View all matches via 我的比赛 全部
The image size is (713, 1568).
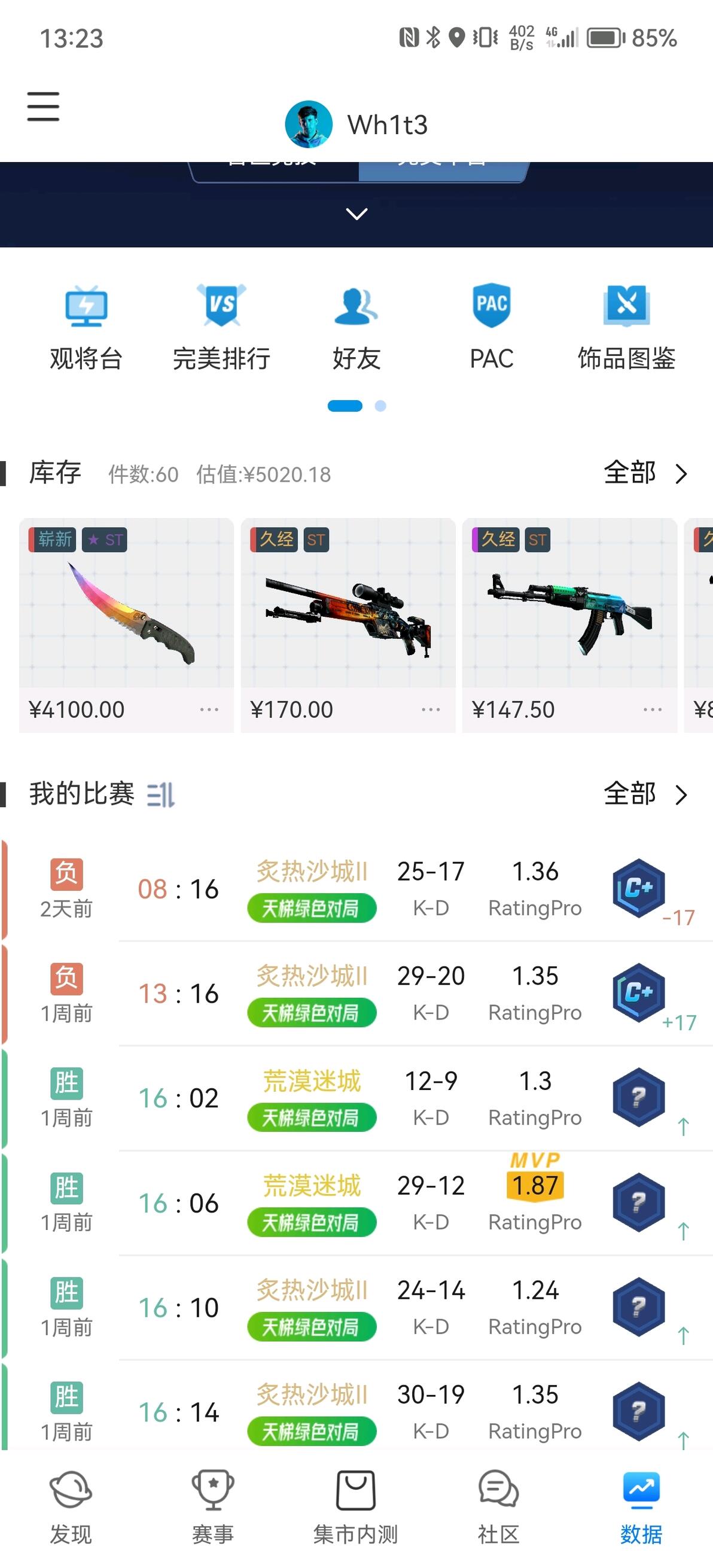[645, 794]
